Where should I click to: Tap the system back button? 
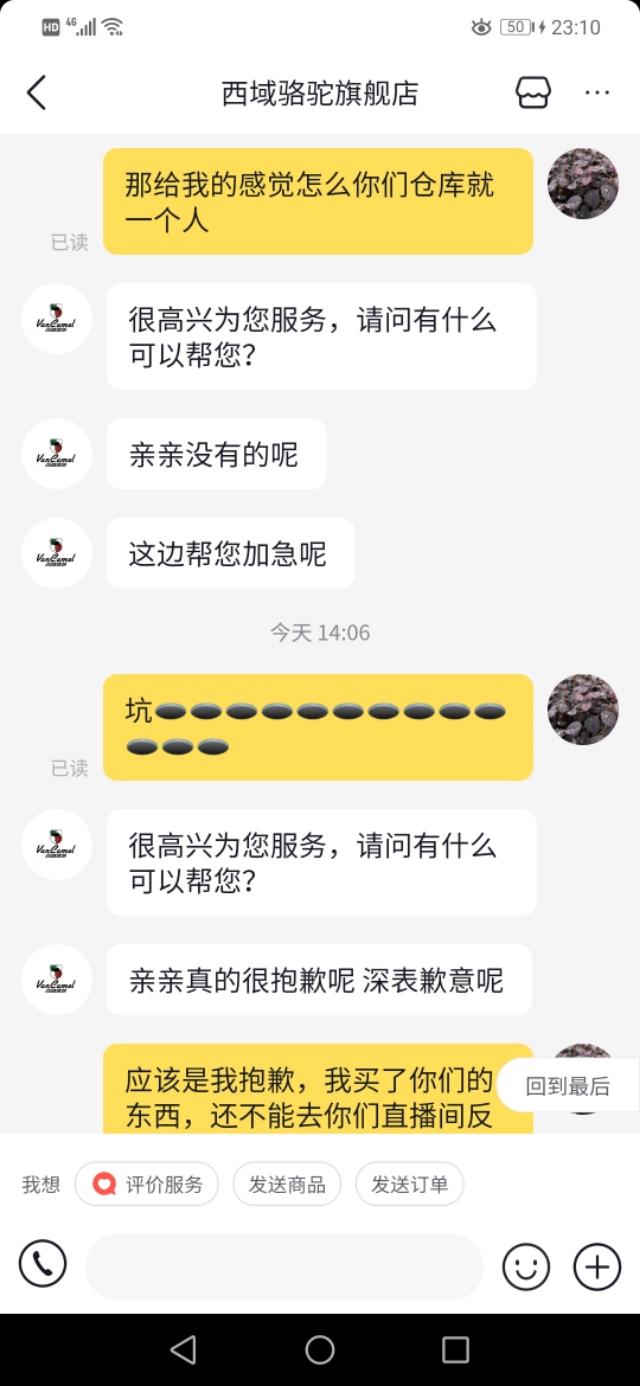[183, 1350]
